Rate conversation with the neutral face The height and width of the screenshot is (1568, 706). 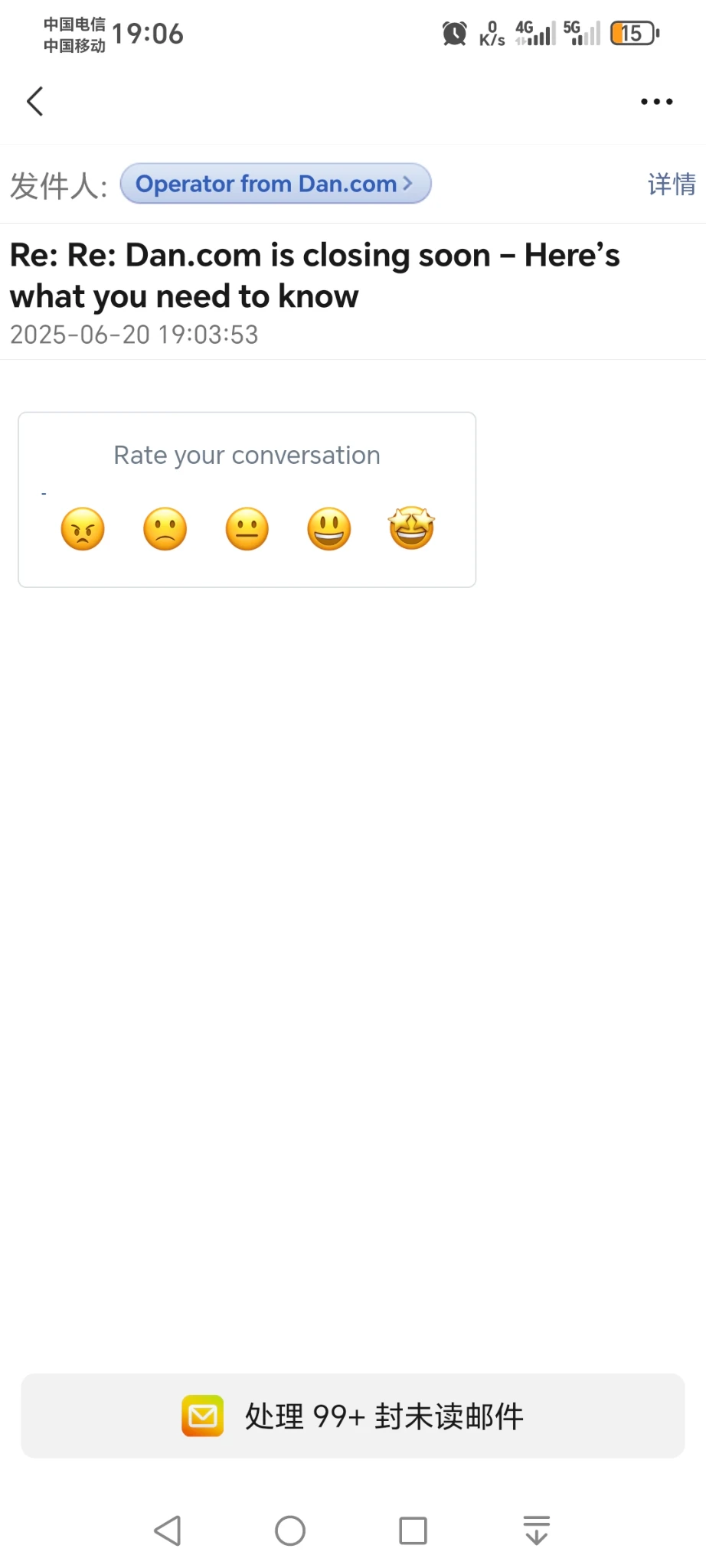tap(247, 529)
